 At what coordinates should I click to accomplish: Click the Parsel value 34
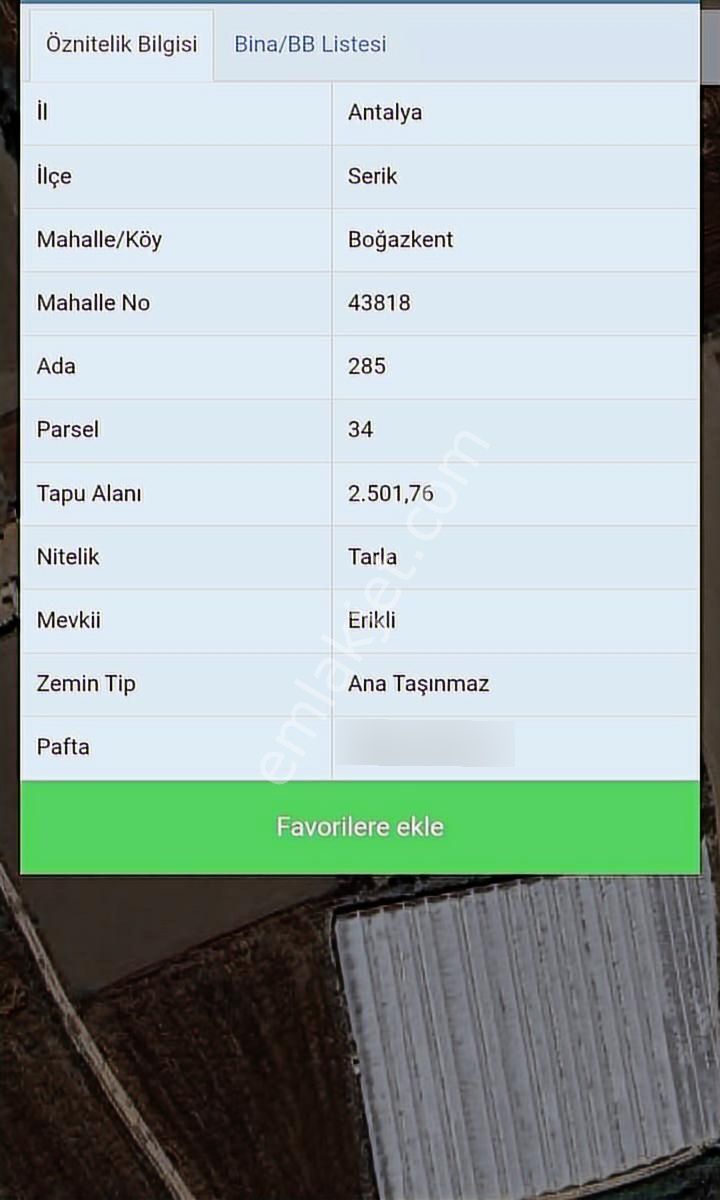(359, 430)
